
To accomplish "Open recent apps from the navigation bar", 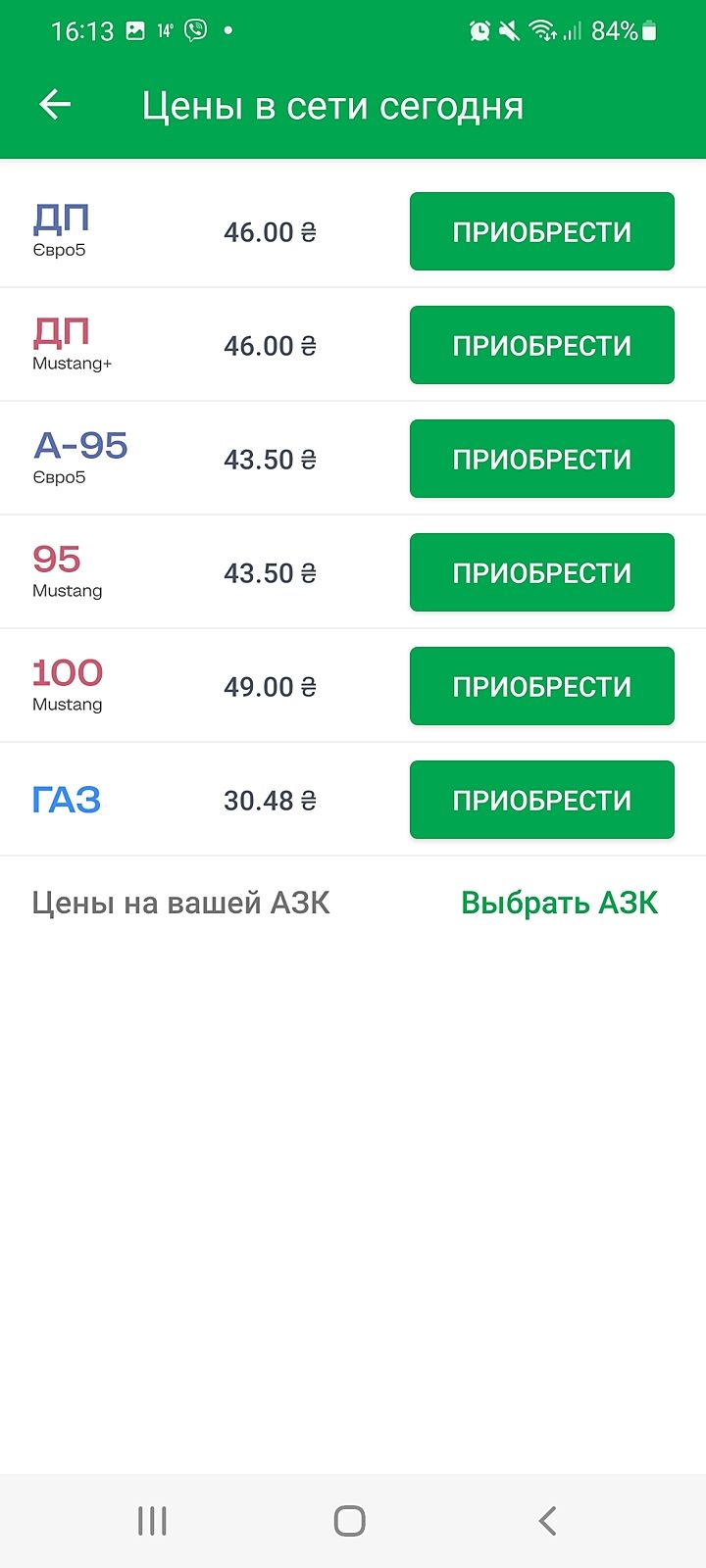I will tap(152, 1520).
